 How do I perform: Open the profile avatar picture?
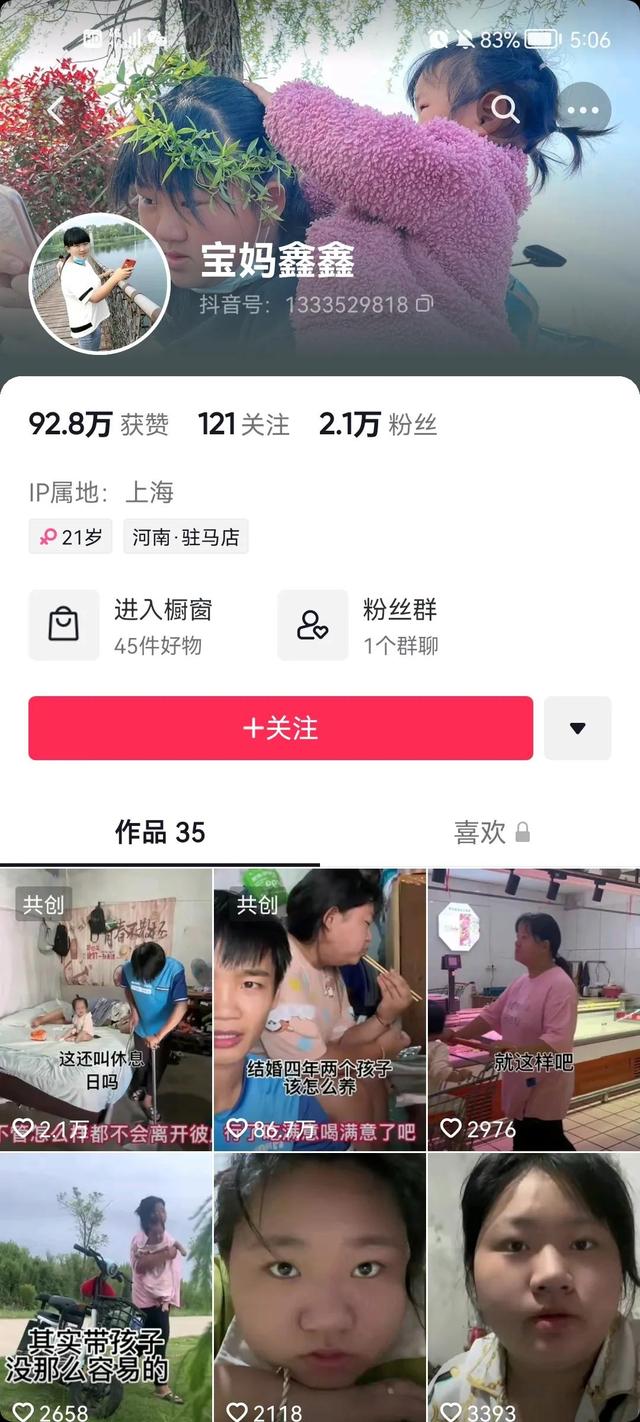[100, 284]
